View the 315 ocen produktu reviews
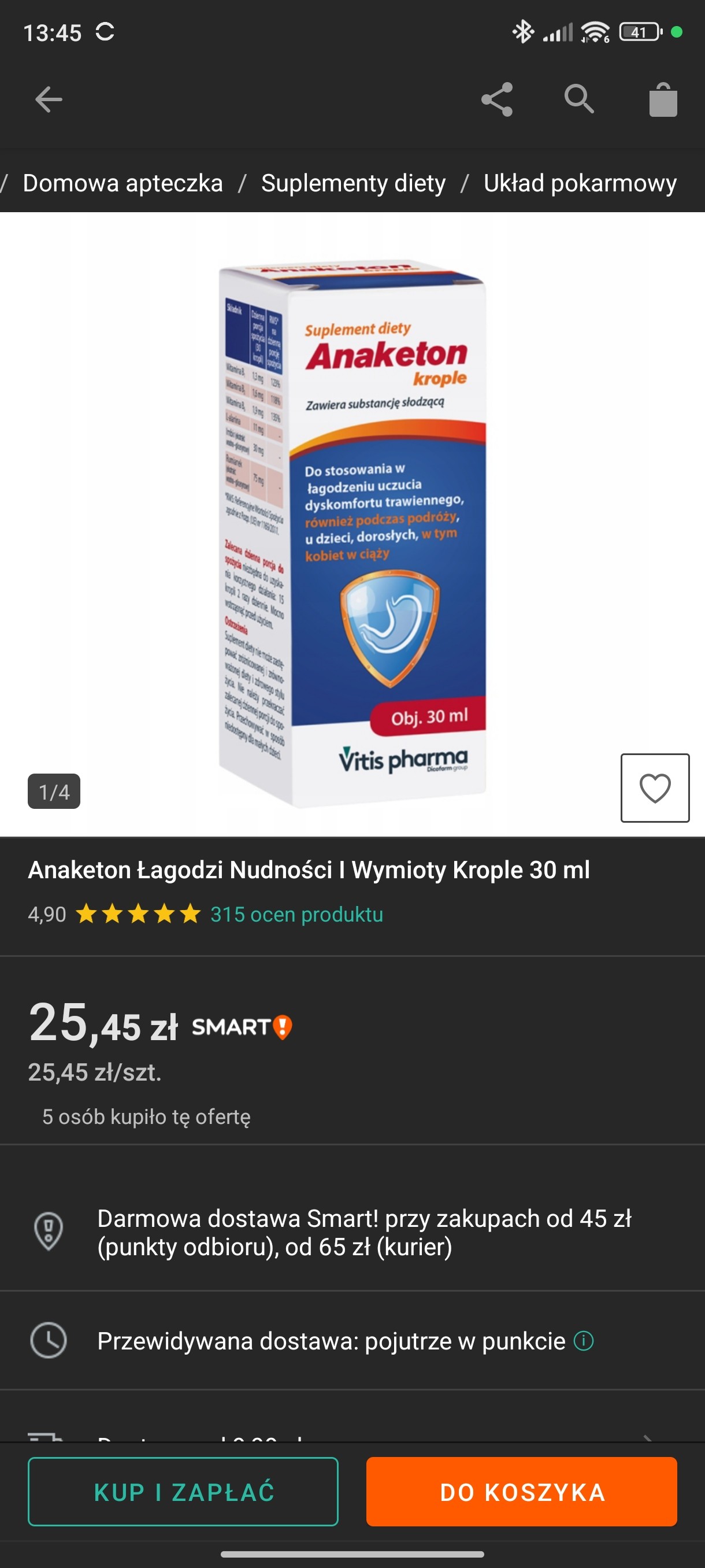 (x=296, y=914)
